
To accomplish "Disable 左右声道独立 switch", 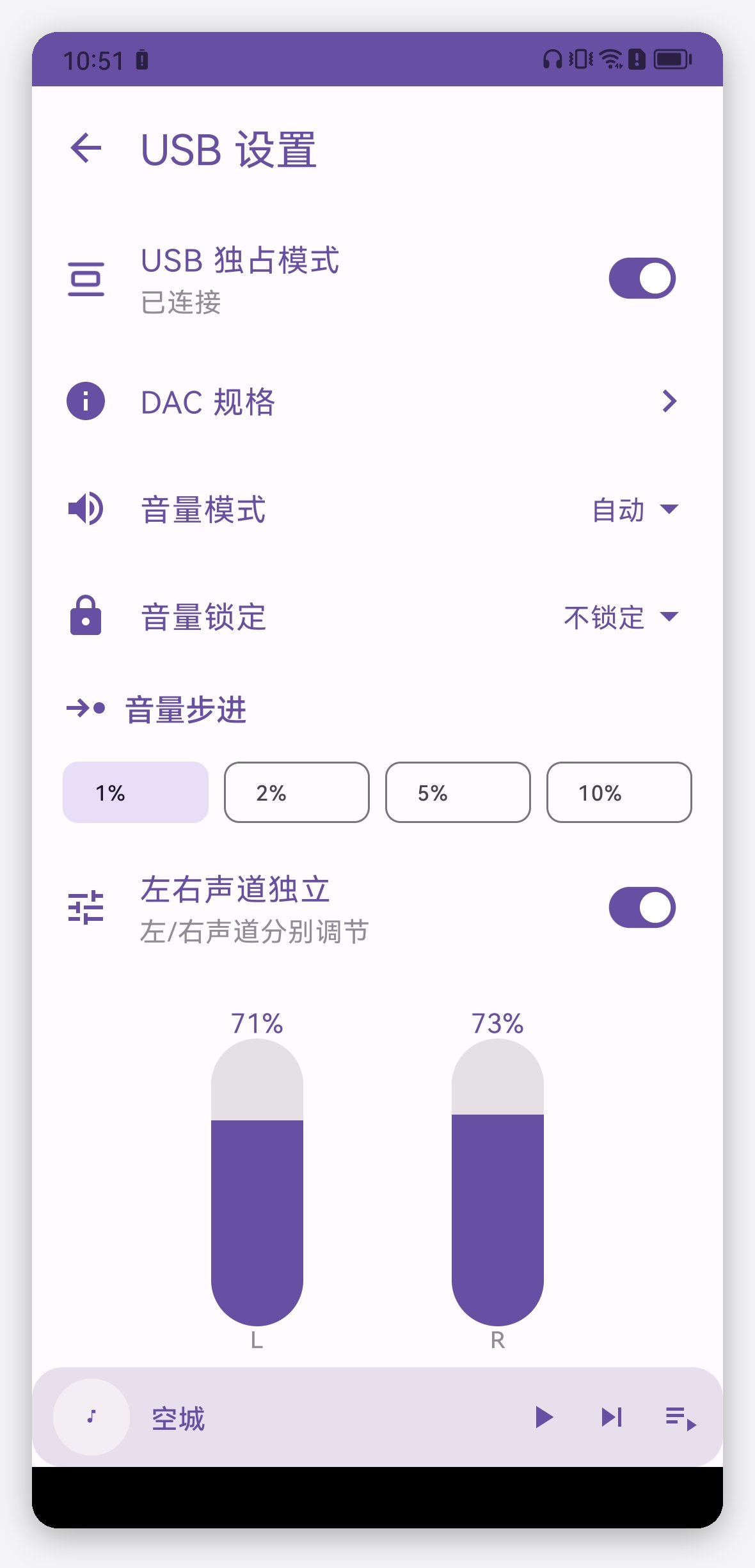I will (x=642, y=907).
